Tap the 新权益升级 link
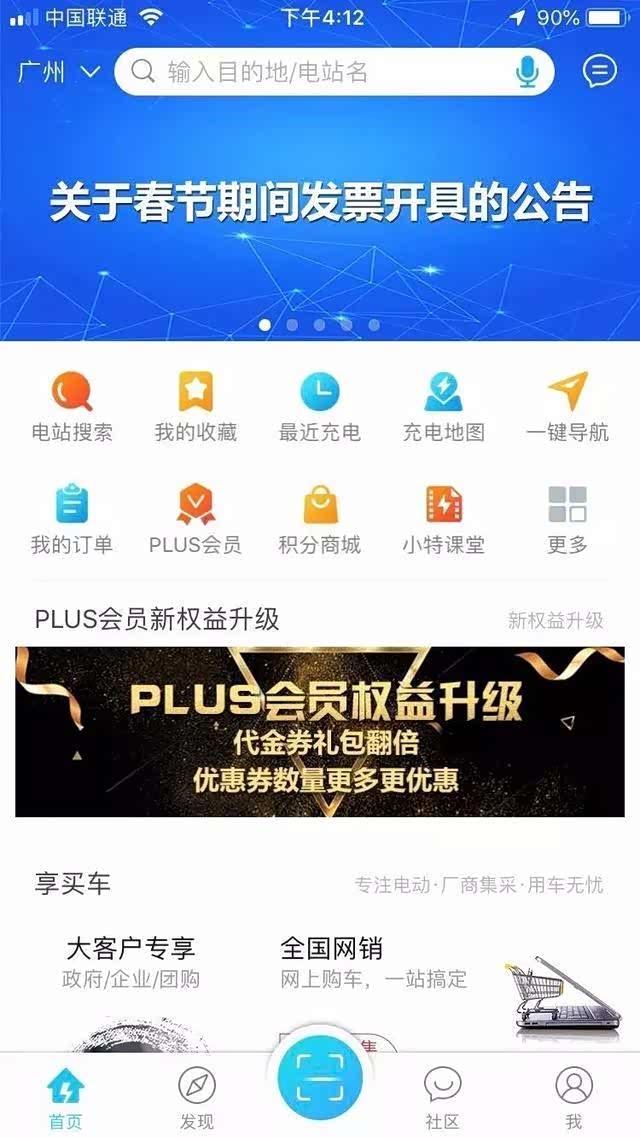640x1138 pixels. click(x=555, y=620)
